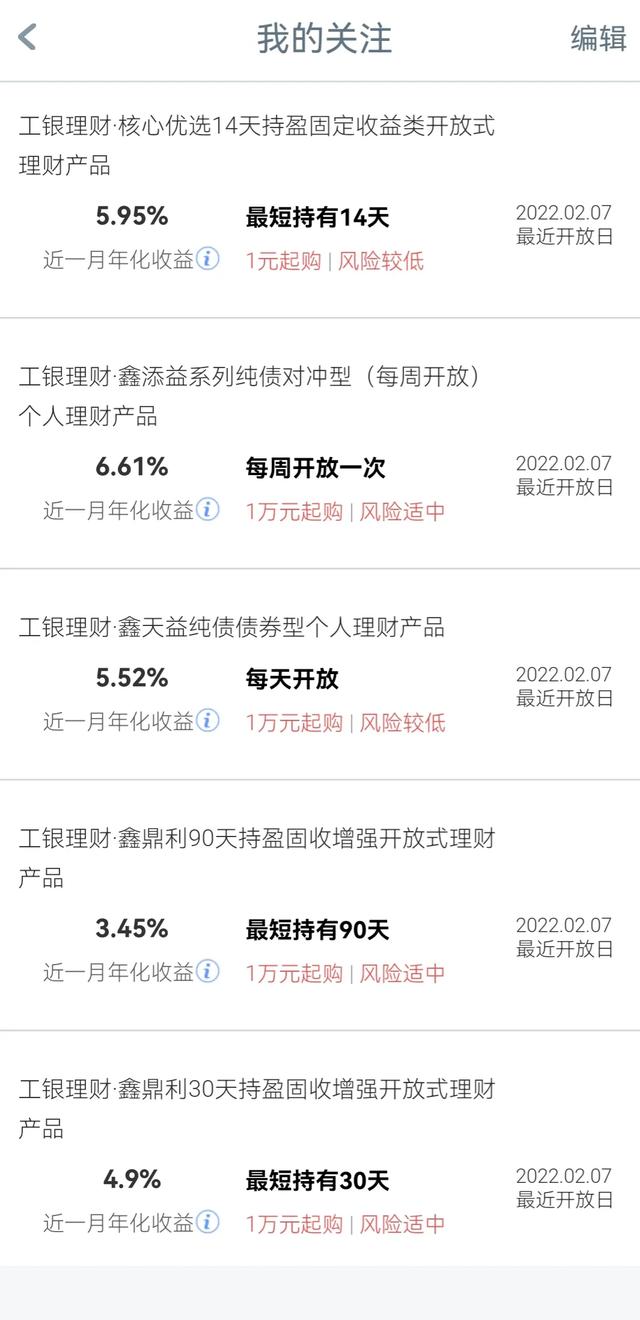Image resolution: width=640 pixels, height=1320 pixels.
Task: Show yield info for the 6.61% product
Action: [207, 510]
